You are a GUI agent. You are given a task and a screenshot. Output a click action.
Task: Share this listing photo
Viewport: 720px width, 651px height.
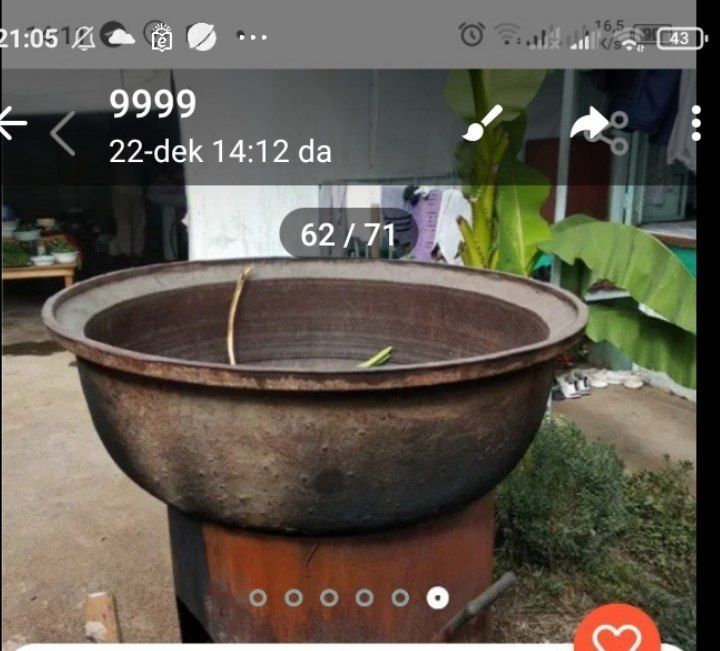598,127
